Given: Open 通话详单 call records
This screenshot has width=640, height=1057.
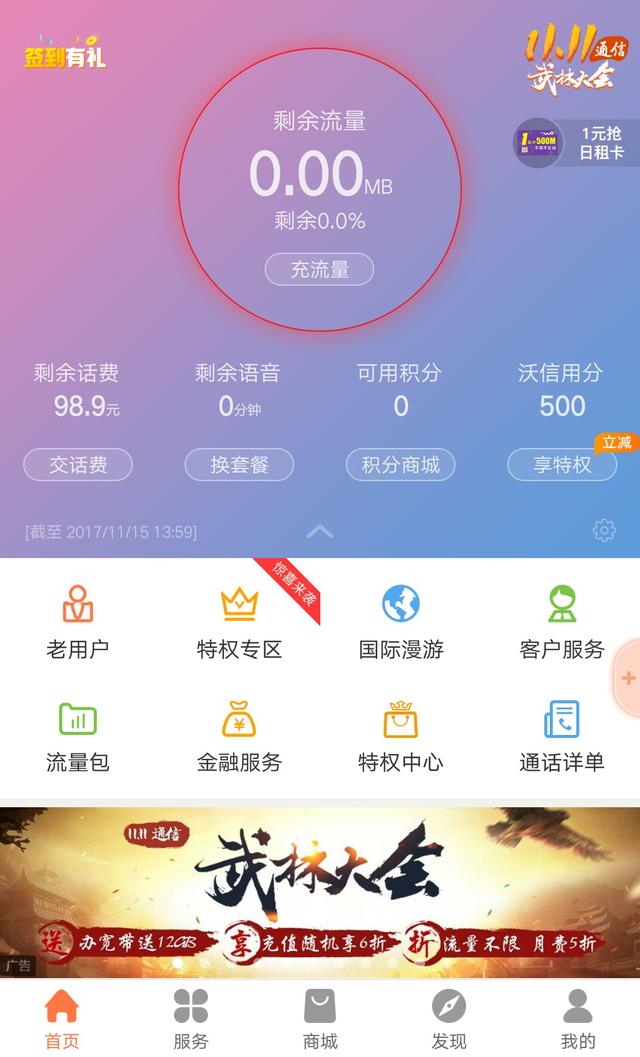Looking at the screenshot, I should coord(562,736).
